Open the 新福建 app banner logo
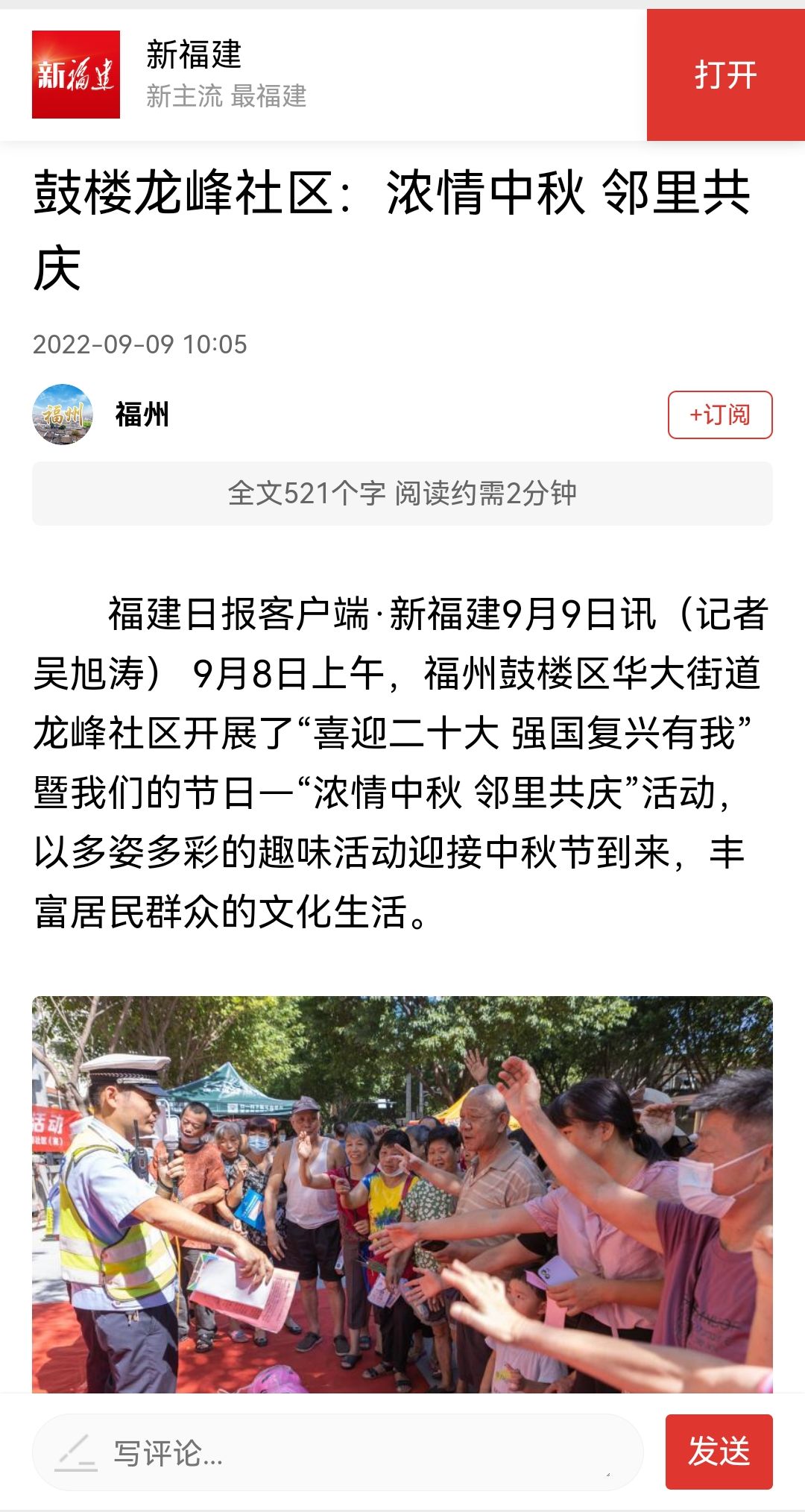 point(76,75)
